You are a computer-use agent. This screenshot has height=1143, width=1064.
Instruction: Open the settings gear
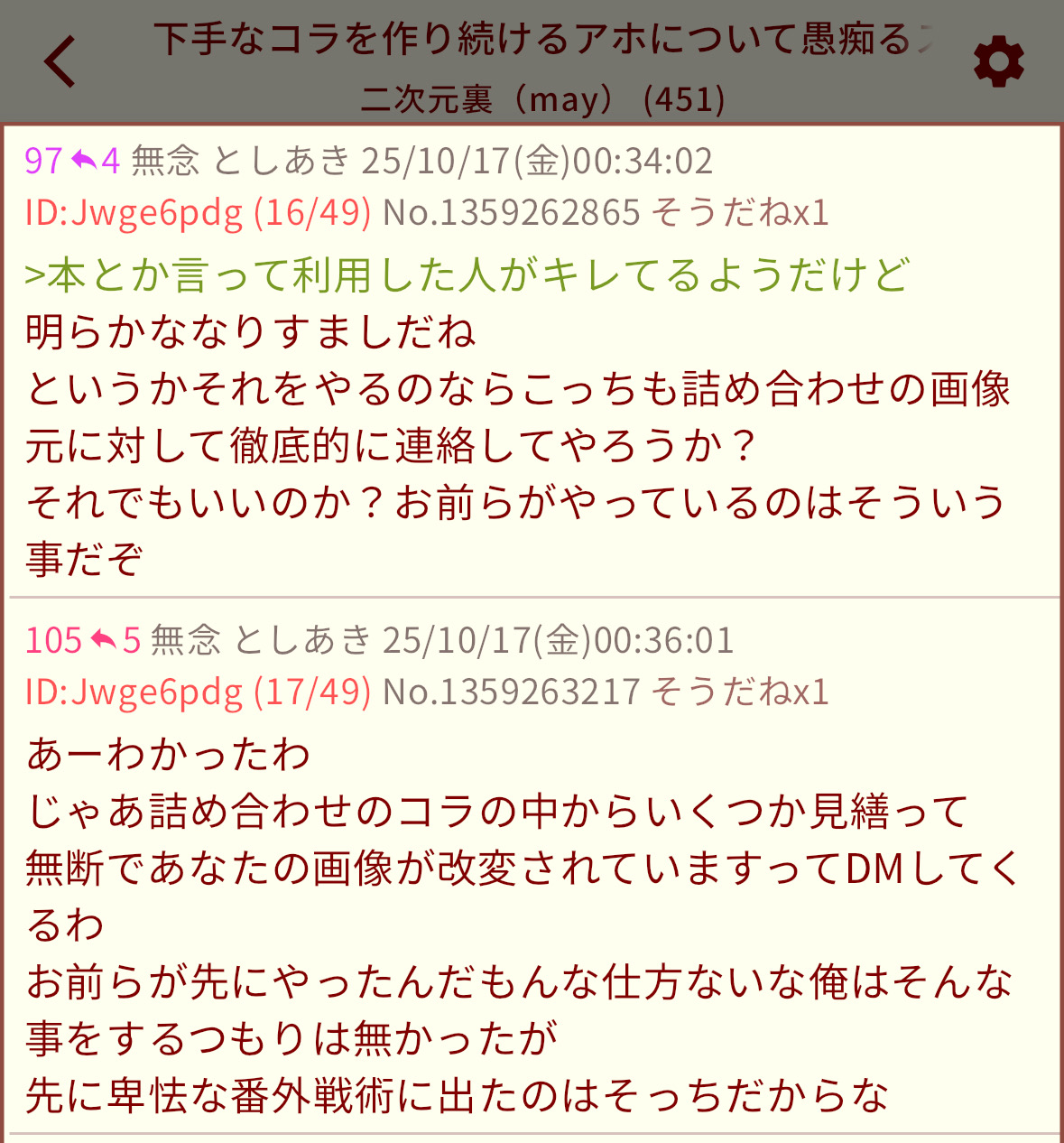click(x=998, y=62)
